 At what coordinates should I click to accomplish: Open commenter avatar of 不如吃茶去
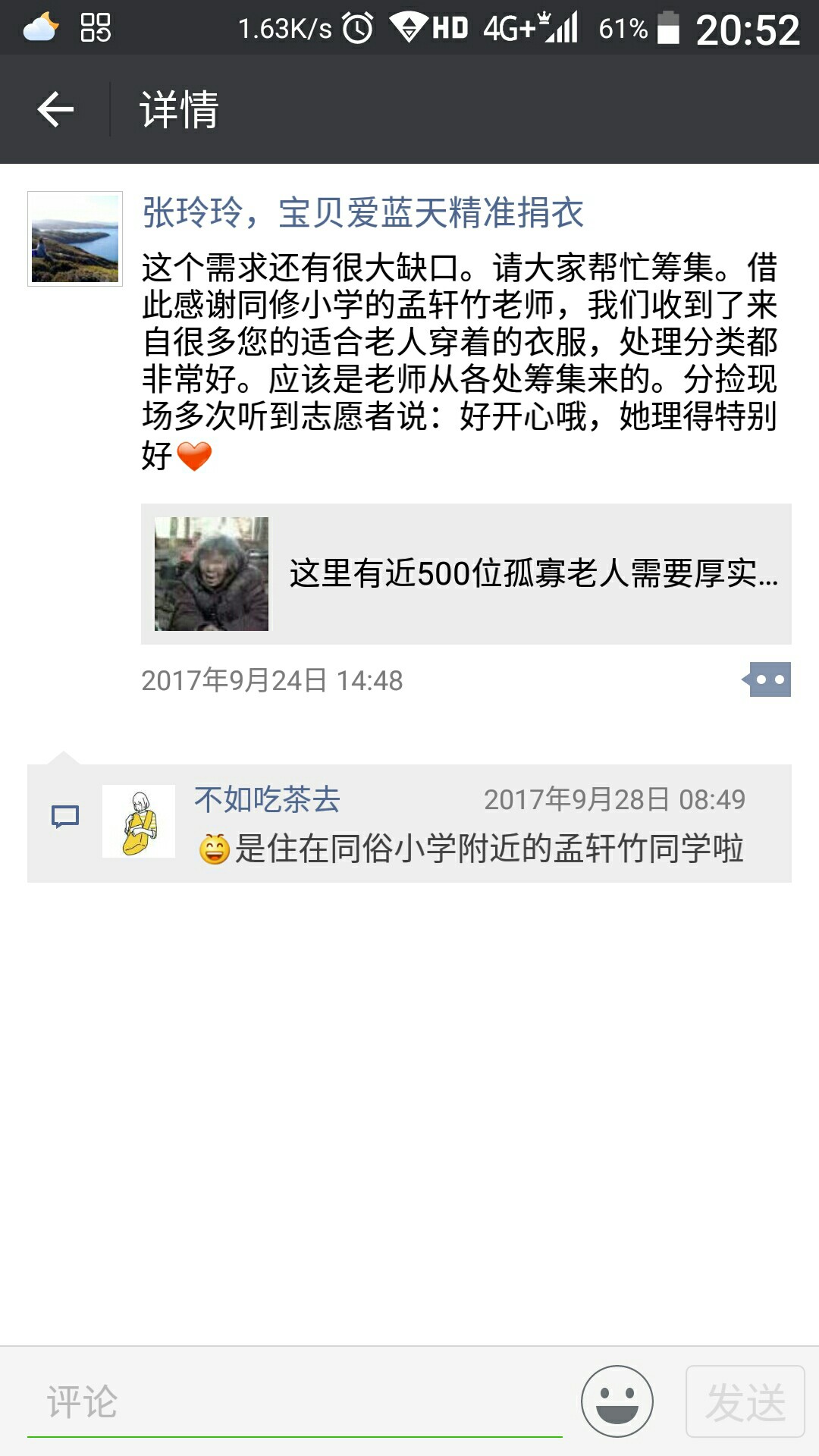tap(139, 821)
